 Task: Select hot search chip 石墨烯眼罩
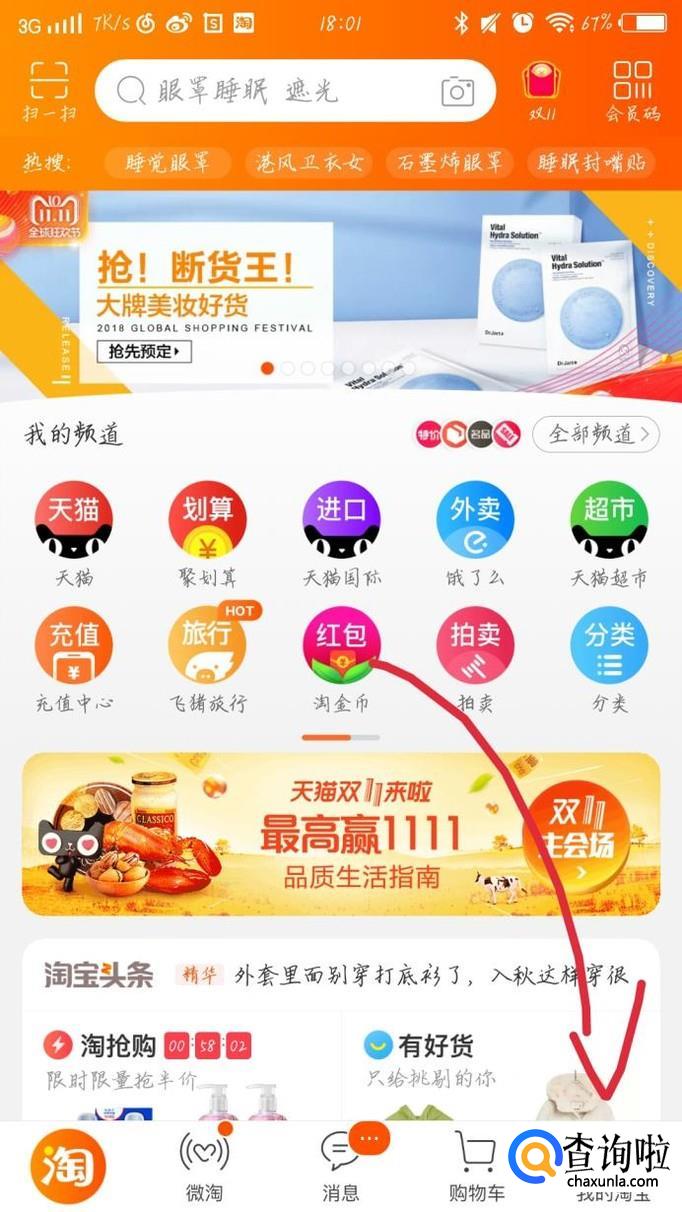(450, 163)
